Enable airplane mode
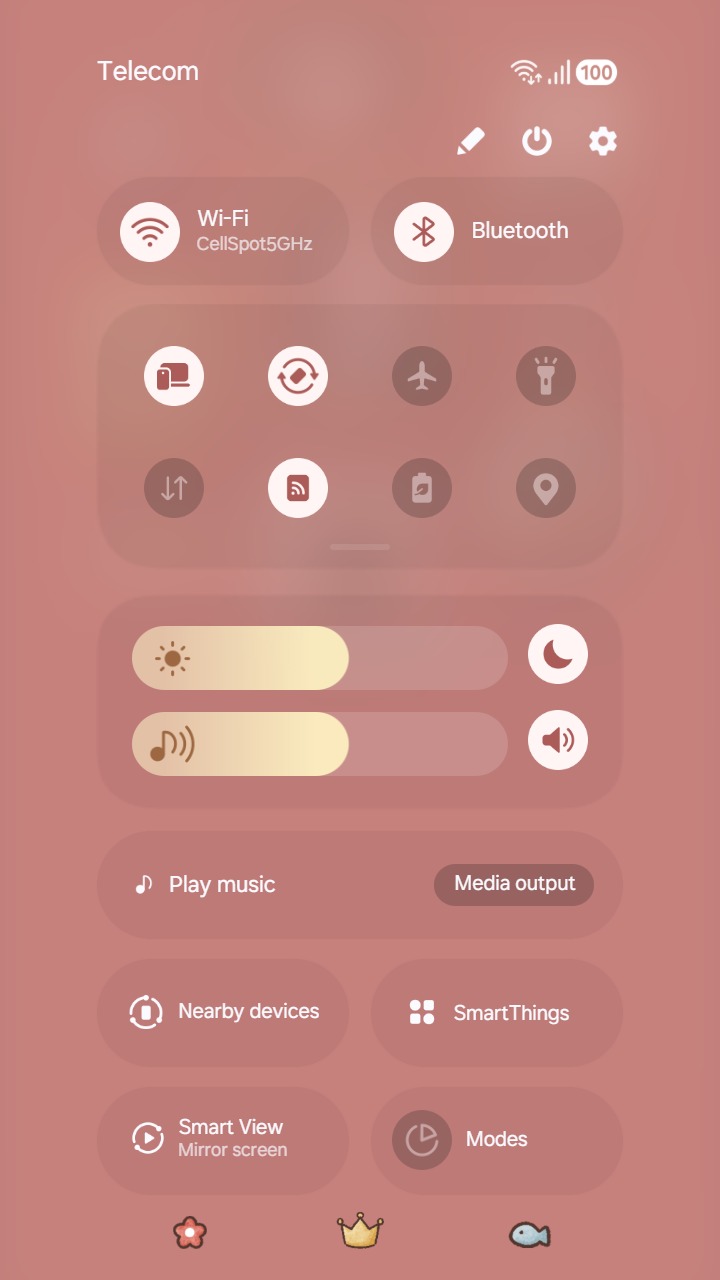This screenshot has height=1280, width=720. coord(422,376)
